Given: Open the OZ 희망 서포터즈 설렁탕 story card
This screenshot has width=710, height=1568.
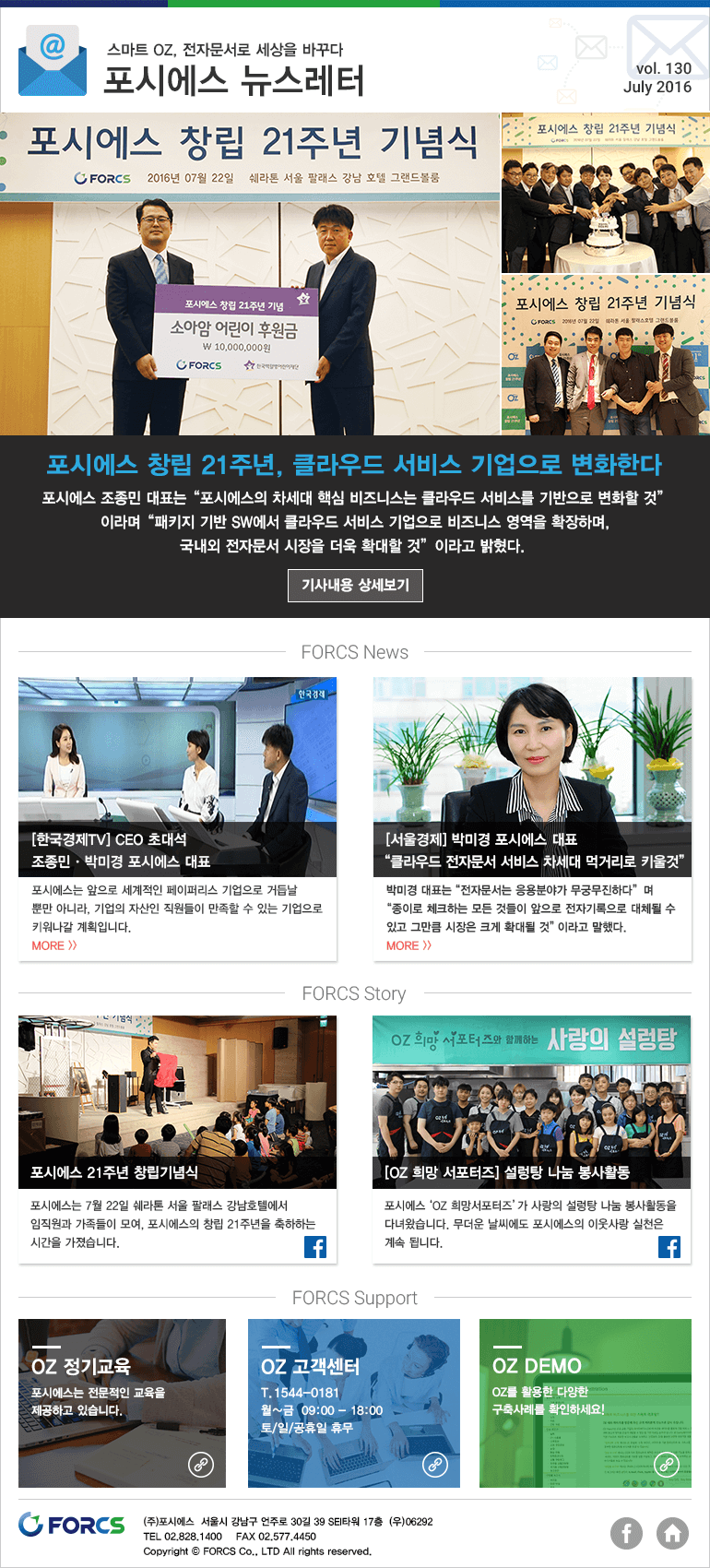Looking at the screenshot, I should tap(532, 1139).
